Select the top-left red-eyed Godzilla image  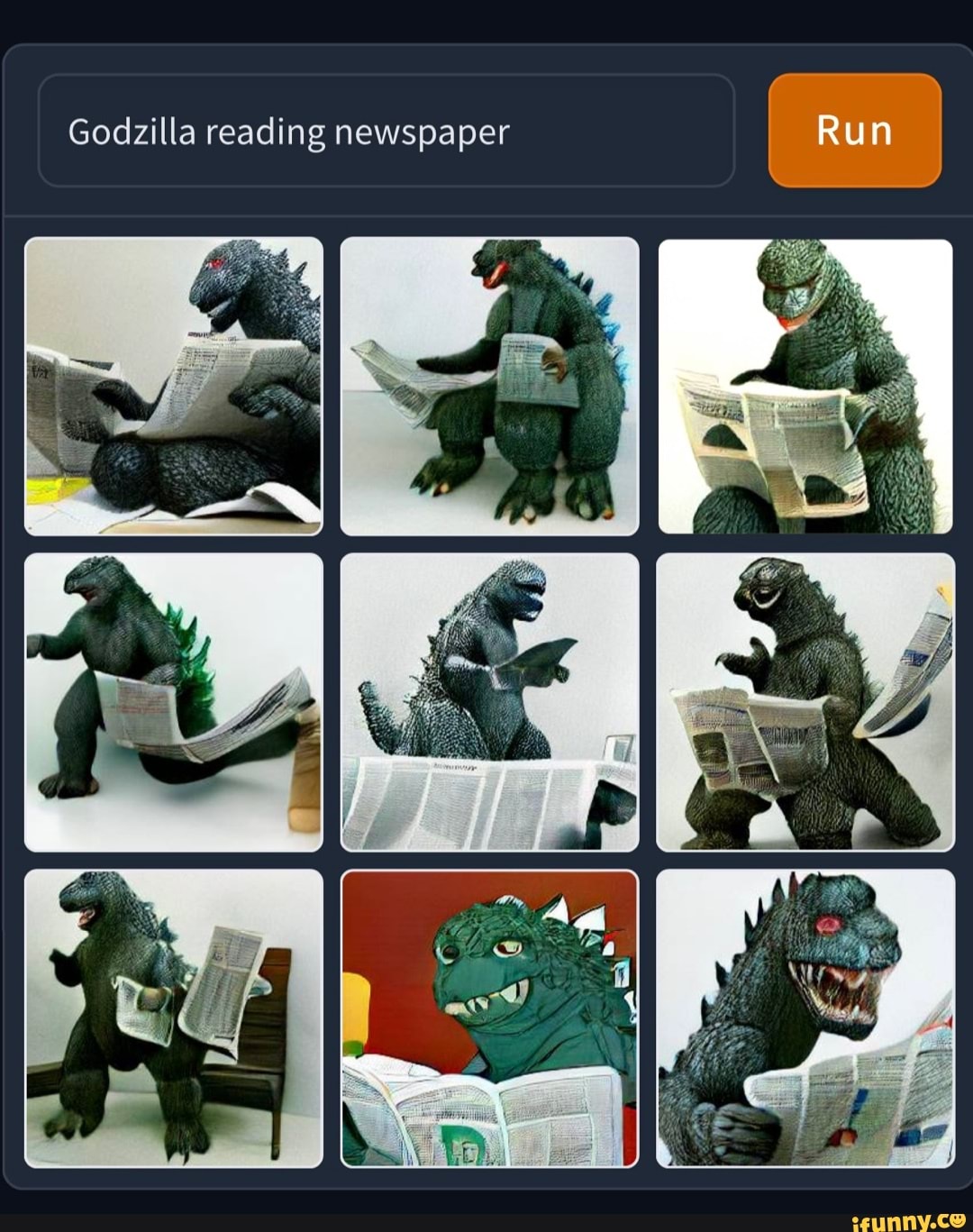point(174,383)
